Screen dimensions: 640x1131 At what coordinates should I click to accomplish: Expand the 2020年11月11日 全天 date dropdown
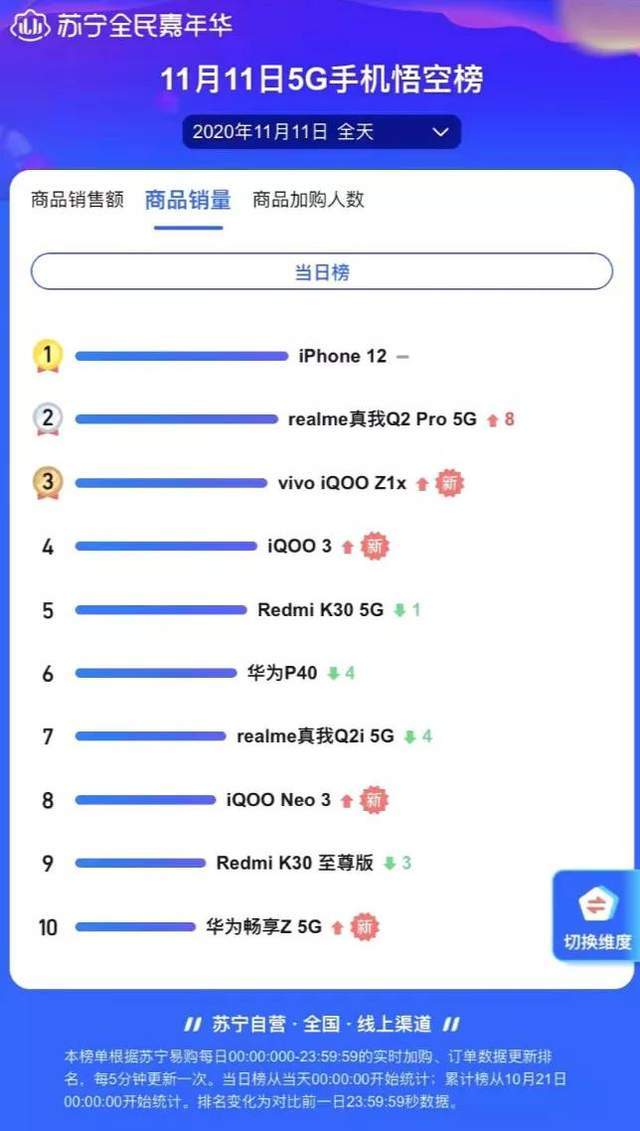(321, 131)
